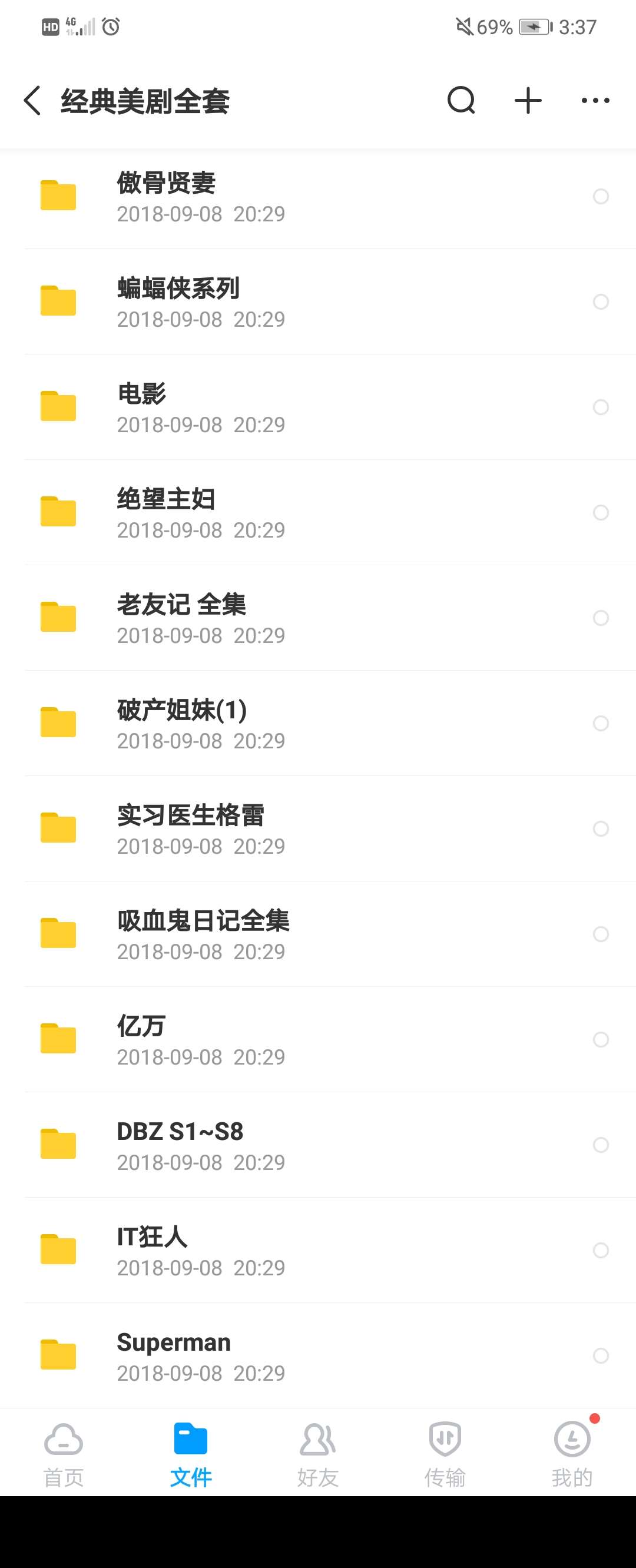636x1568 pixels.
Task: Select the 吸血鬼日记全集 folder checkbox
Action: pos(601,934)
